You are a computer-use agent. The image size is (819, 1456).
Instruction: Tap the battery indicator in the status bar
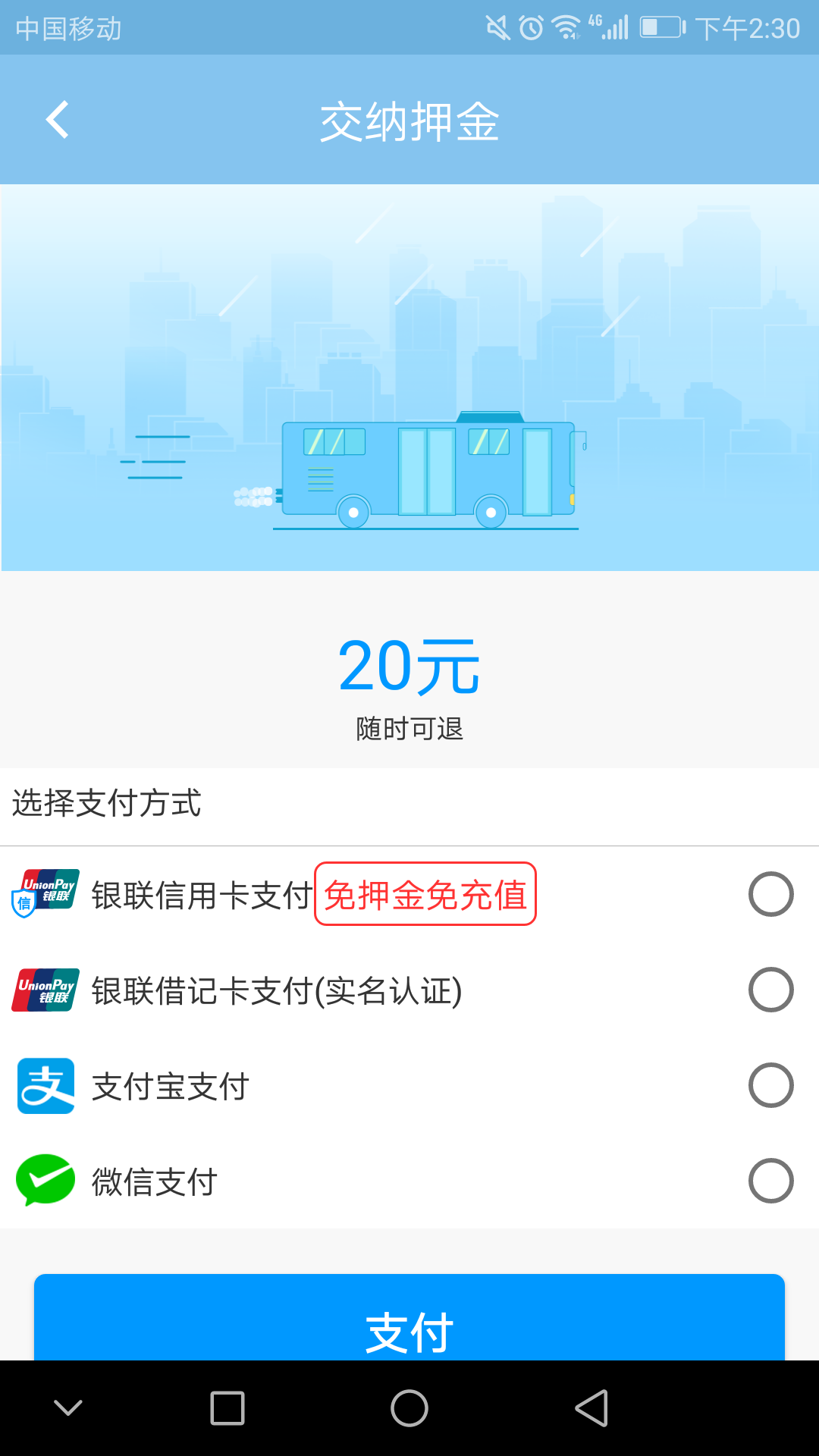657,25
